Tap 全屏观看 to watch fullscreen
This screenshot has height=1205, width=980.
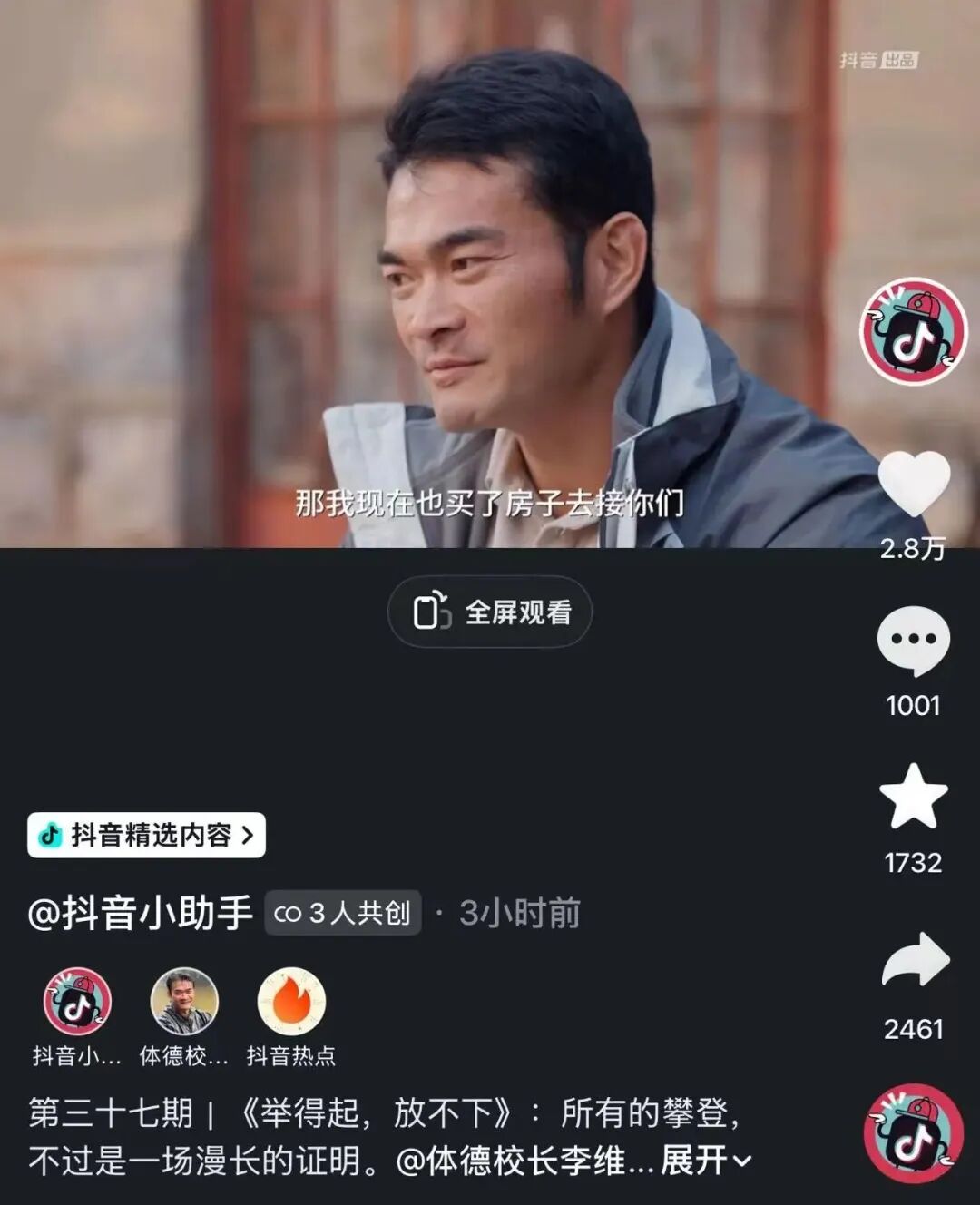tap(490, 612)
